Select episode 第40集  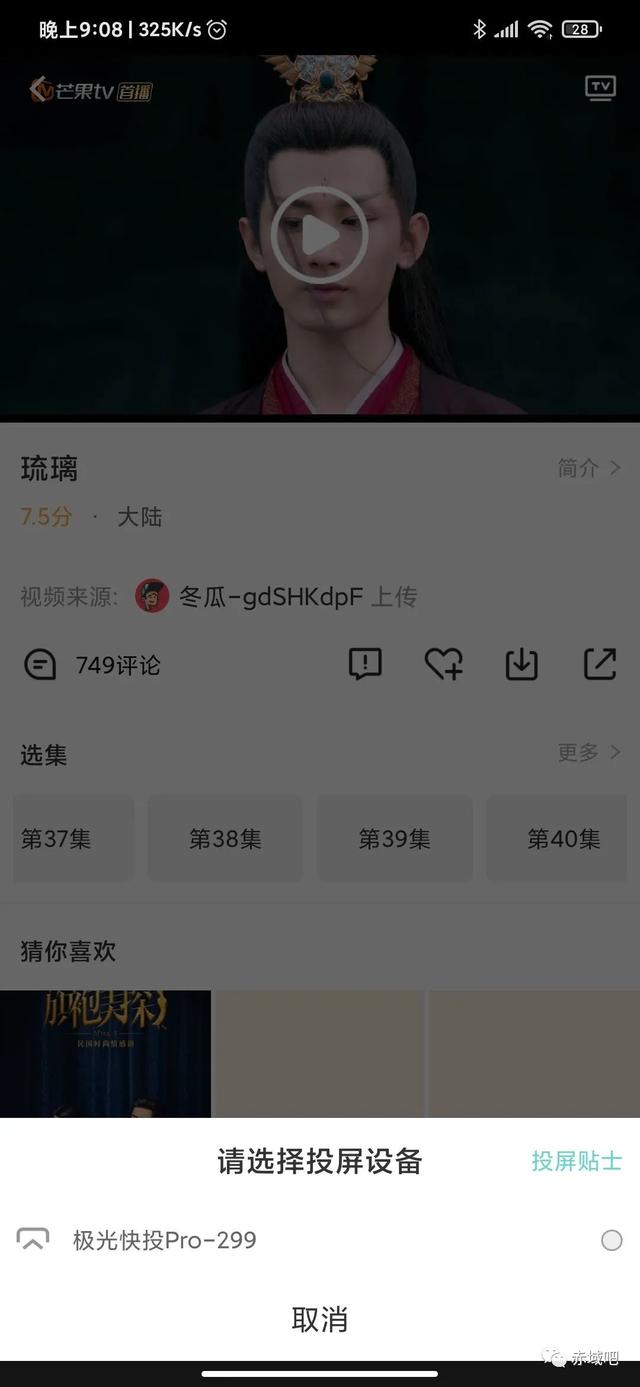[x=563, y=839]
